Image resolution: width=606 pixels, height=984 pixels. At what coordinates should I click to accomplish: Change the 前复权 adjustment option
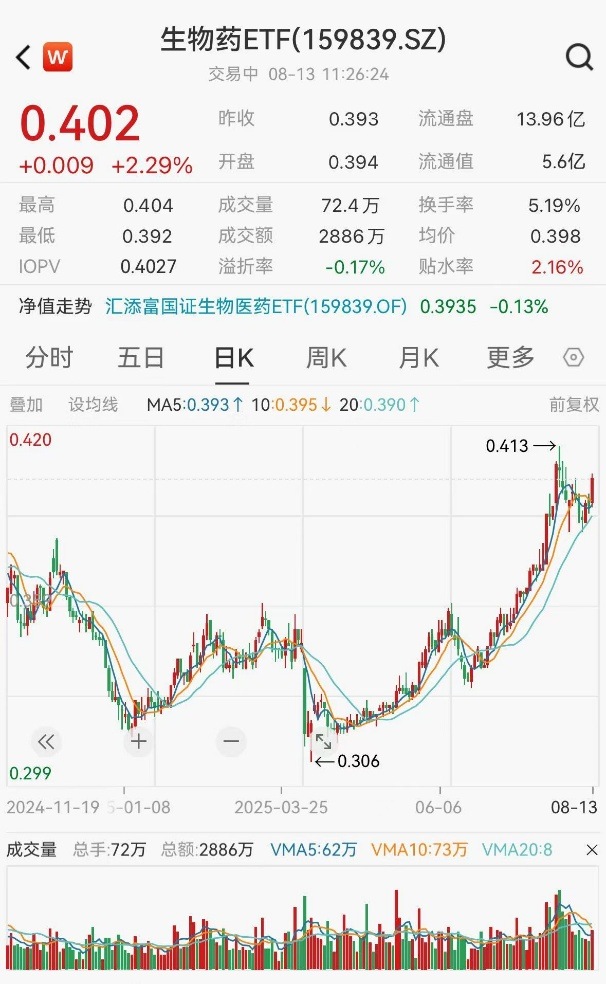(573, 405)
